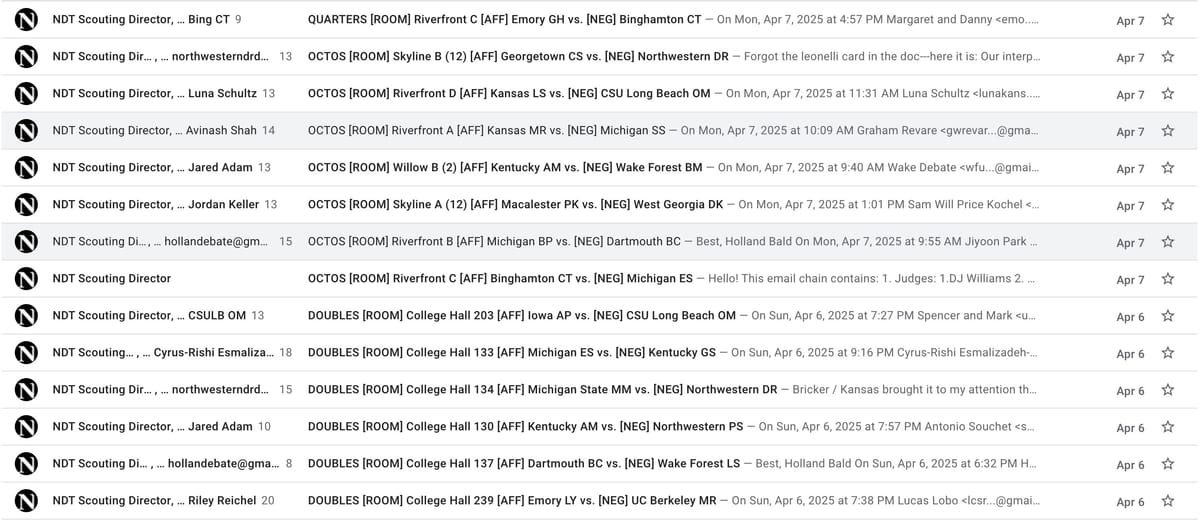
Task: Star the Emory LY vs. UC Berkeley MR email
Action: (1167, 501)
